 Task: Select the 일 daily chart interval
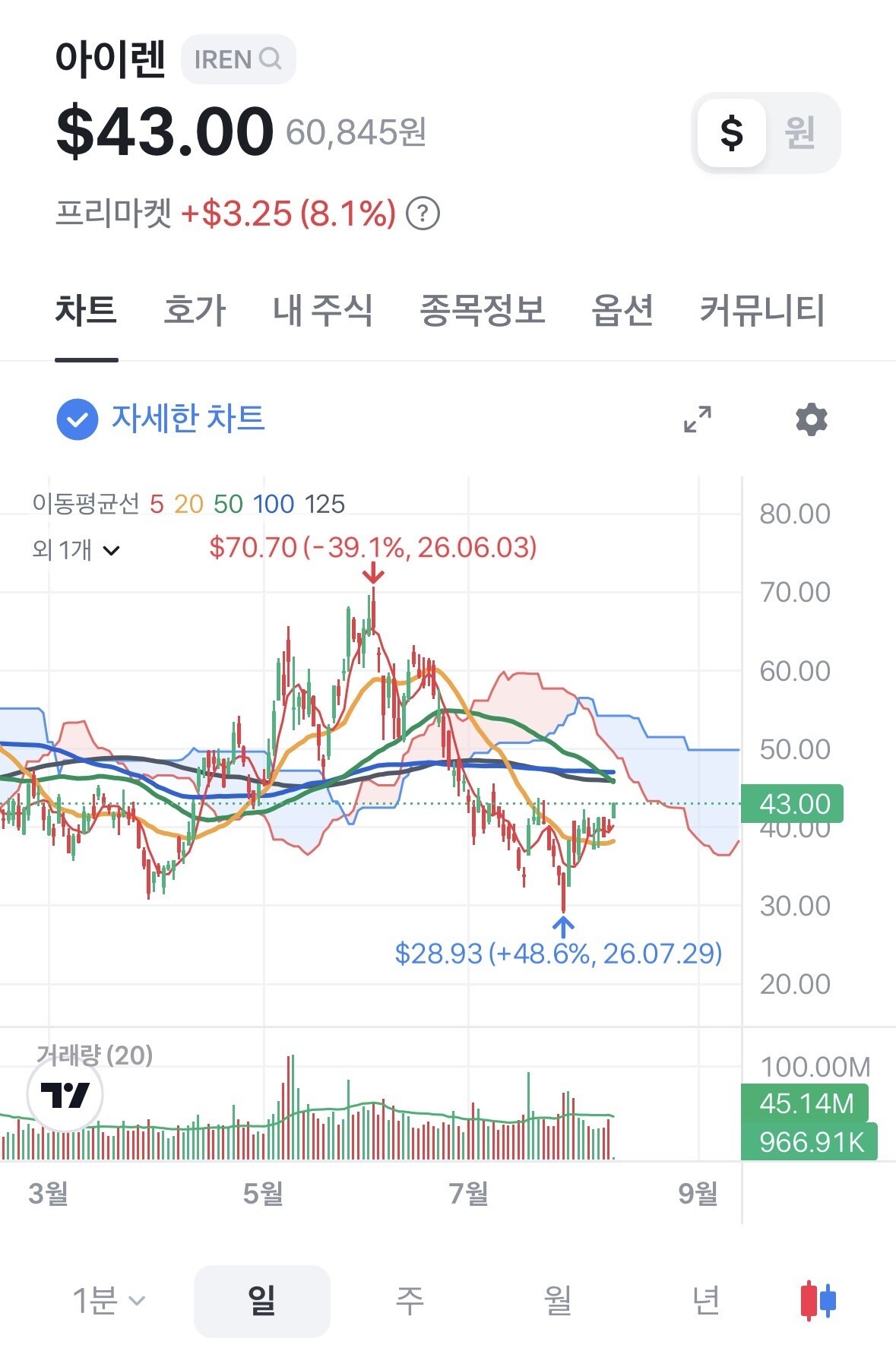coord(261,1301)
